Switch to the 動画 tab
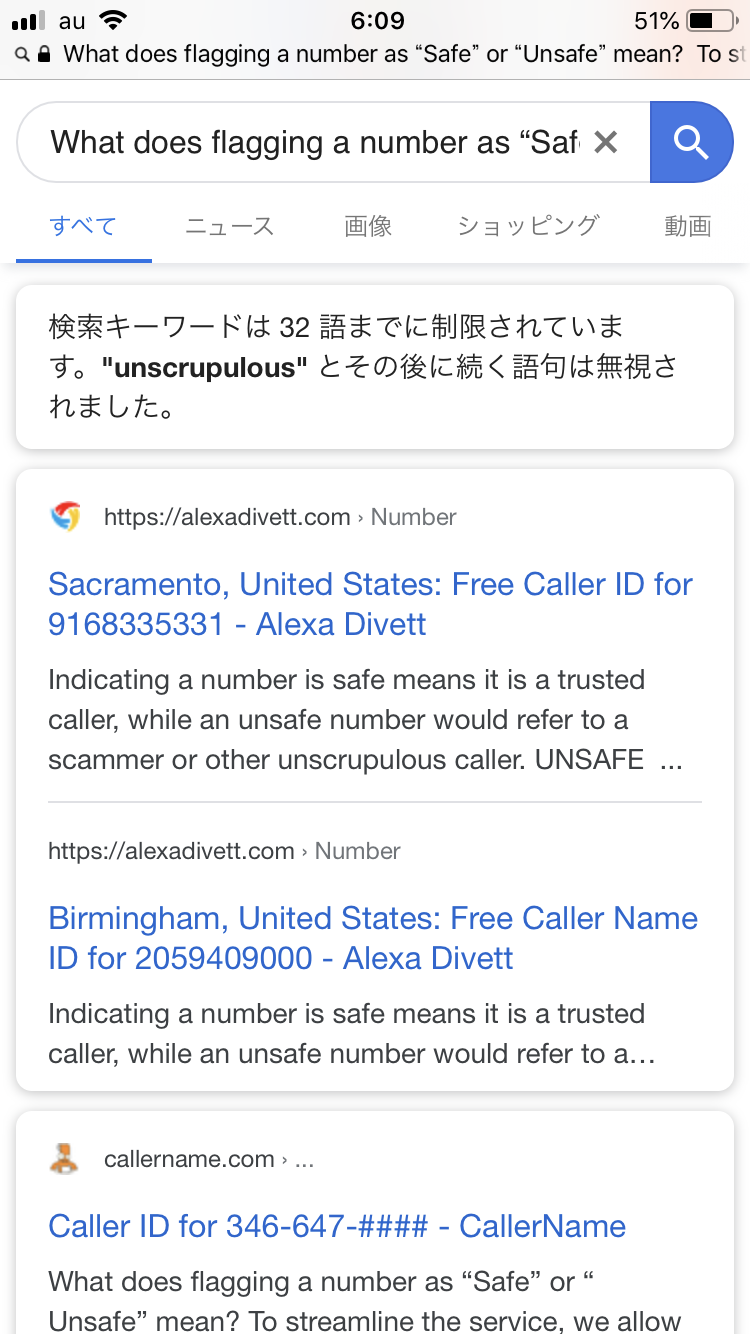Viewport: 750px width, 1334px height. 687,226
